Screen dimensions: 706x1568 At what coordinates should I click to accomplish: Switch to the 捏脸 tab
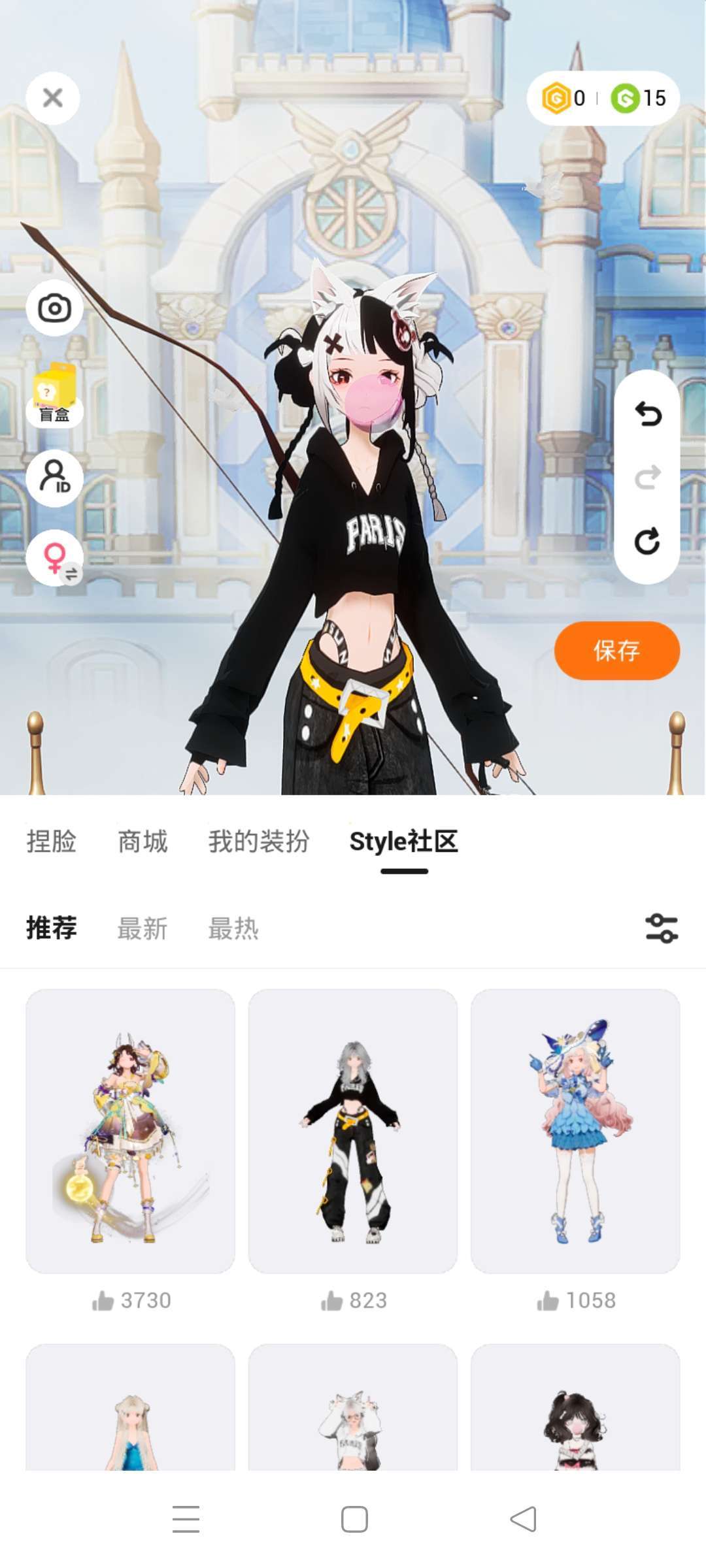point(52,841)
